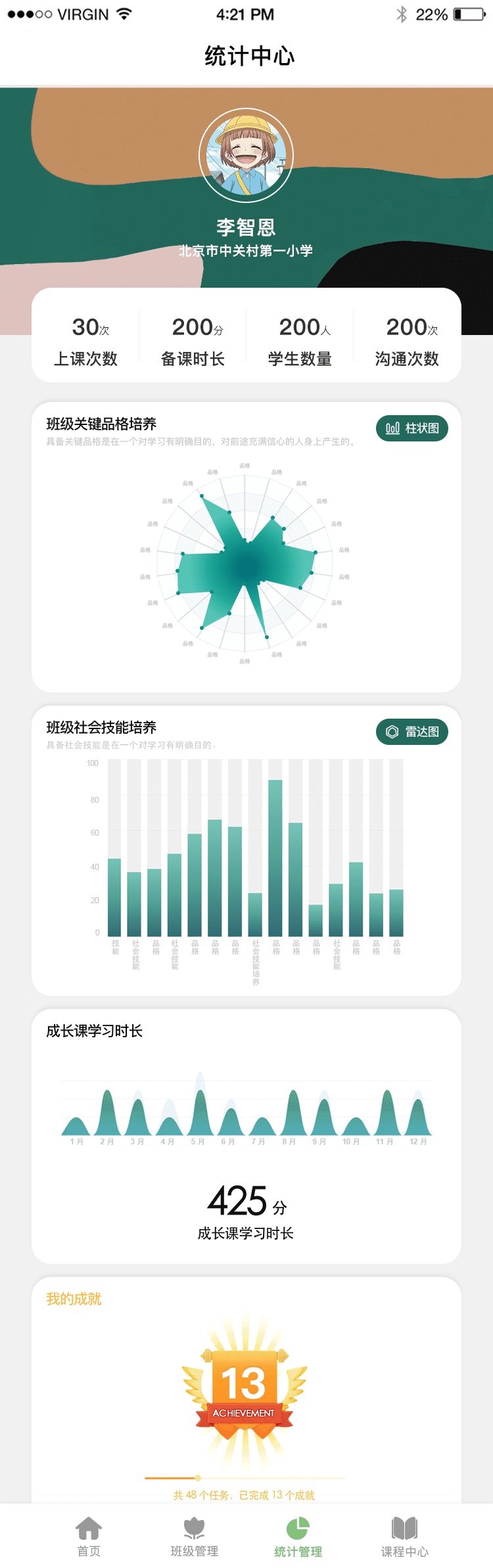
Task: Open the 班级管理 tab
Action: [194, 1536]
